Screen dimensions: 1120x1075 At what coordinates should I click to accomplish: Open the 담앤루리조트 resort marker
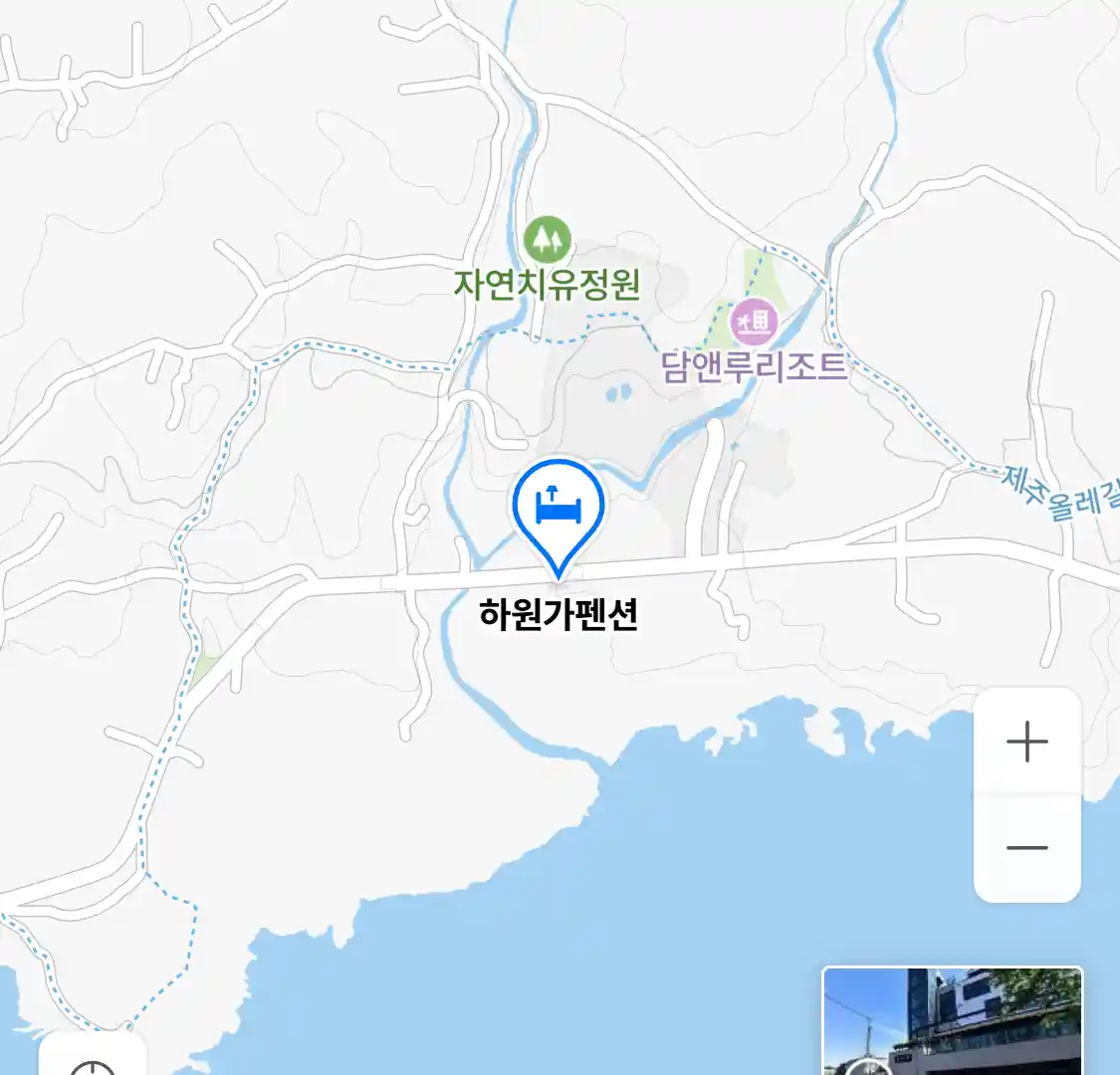(754, 322)
